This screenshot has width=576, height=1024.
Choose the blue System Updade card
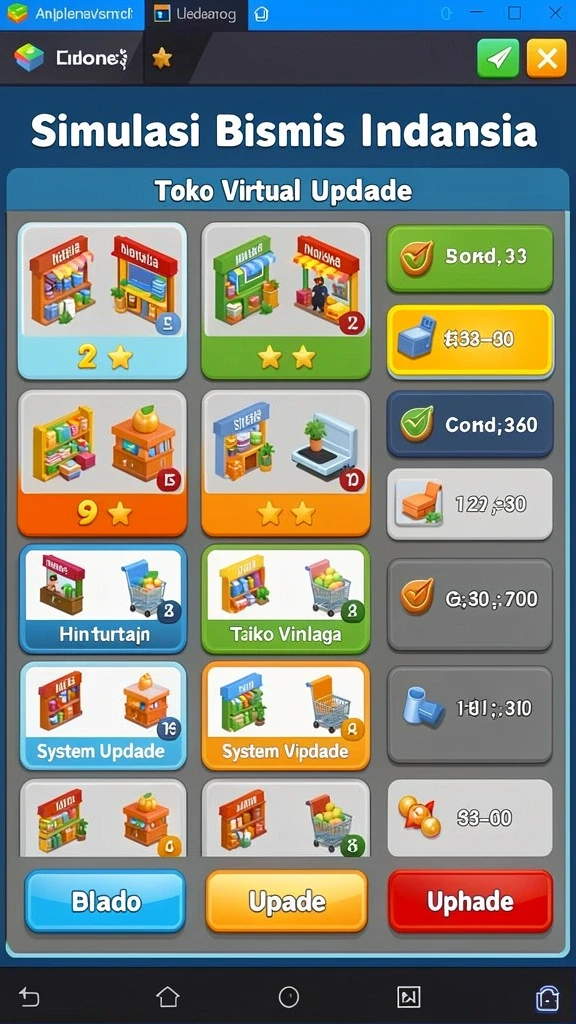tap(103, 716)
